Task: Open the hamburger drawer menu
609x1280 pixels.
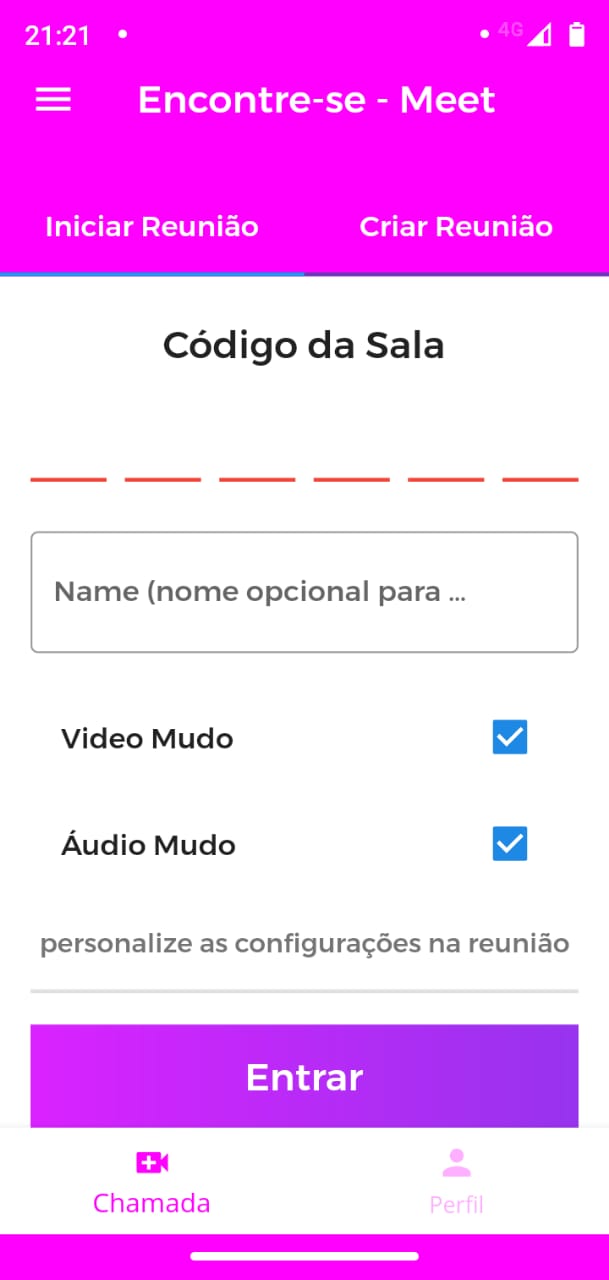Action: pos(53,99)
